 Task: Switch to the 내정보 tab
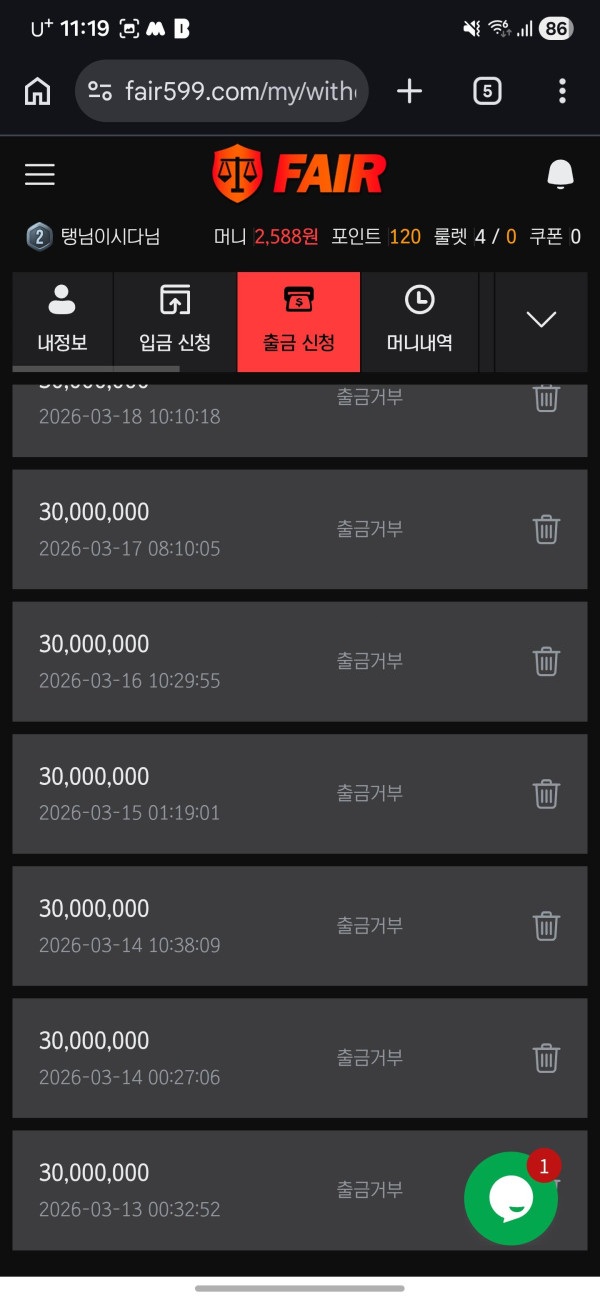pos(62,321)
